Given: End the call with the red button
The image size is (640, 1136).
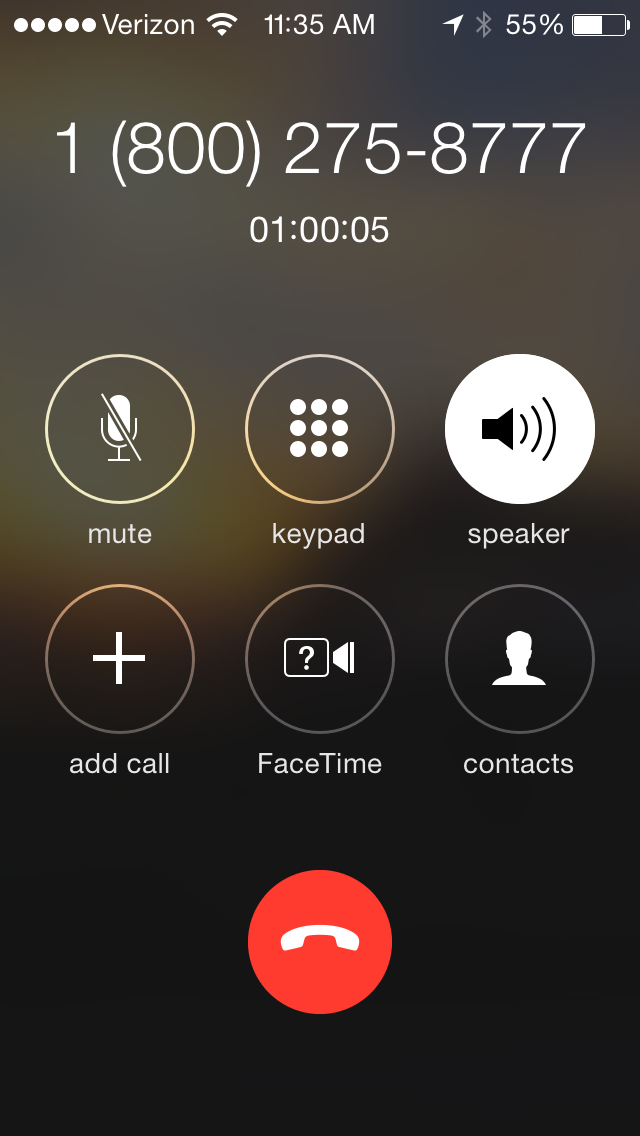Looking at the screenshot, I should [320, 941].
